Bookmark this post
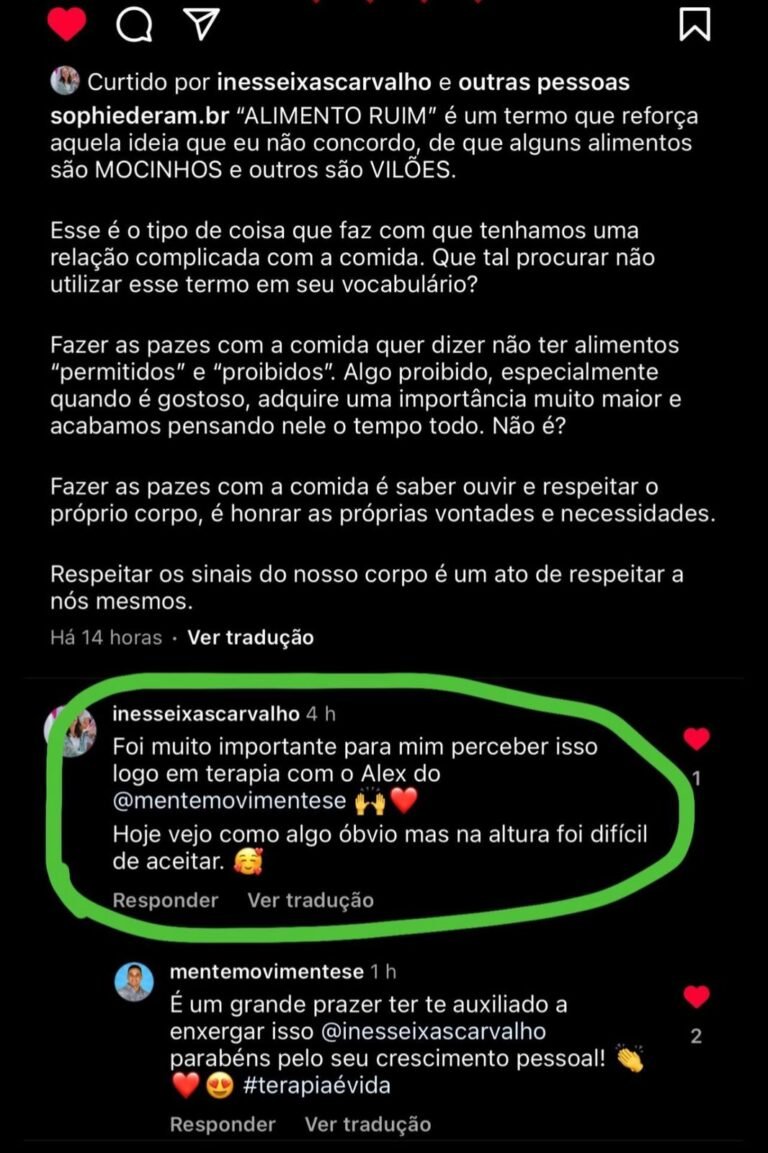768x1153 pixels. pyautogui.click(x=694, y=24)
